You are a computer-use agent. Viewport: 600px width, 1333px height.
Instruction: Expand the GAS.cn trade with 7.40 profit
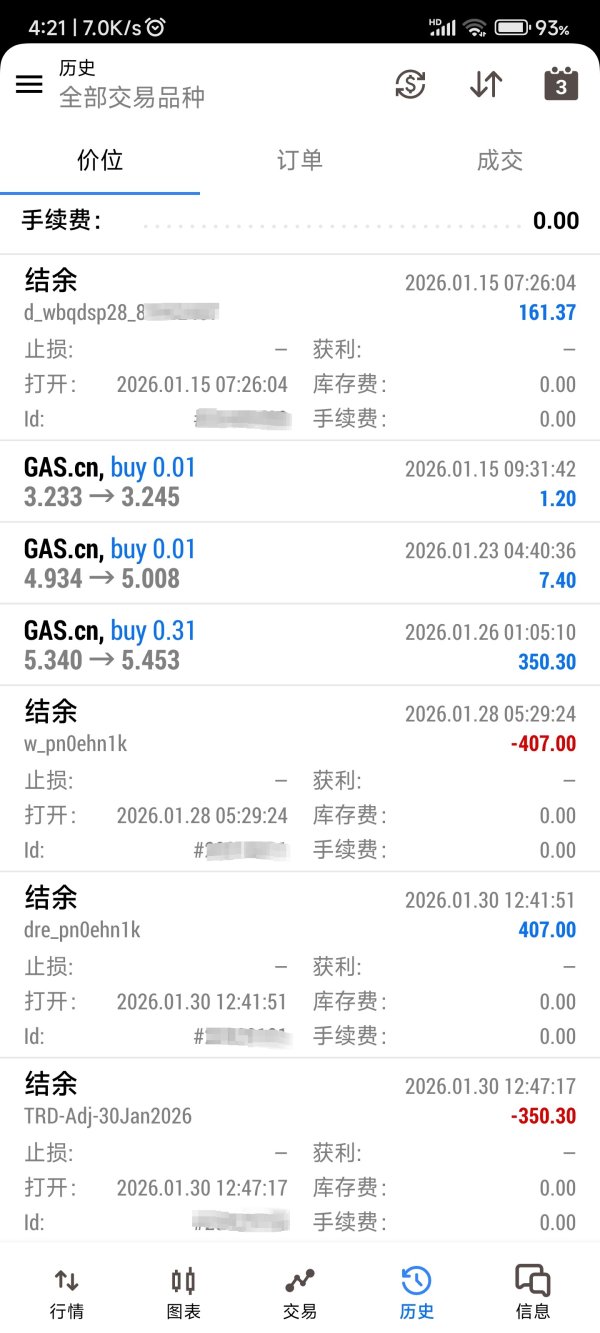tap(300, 563)
